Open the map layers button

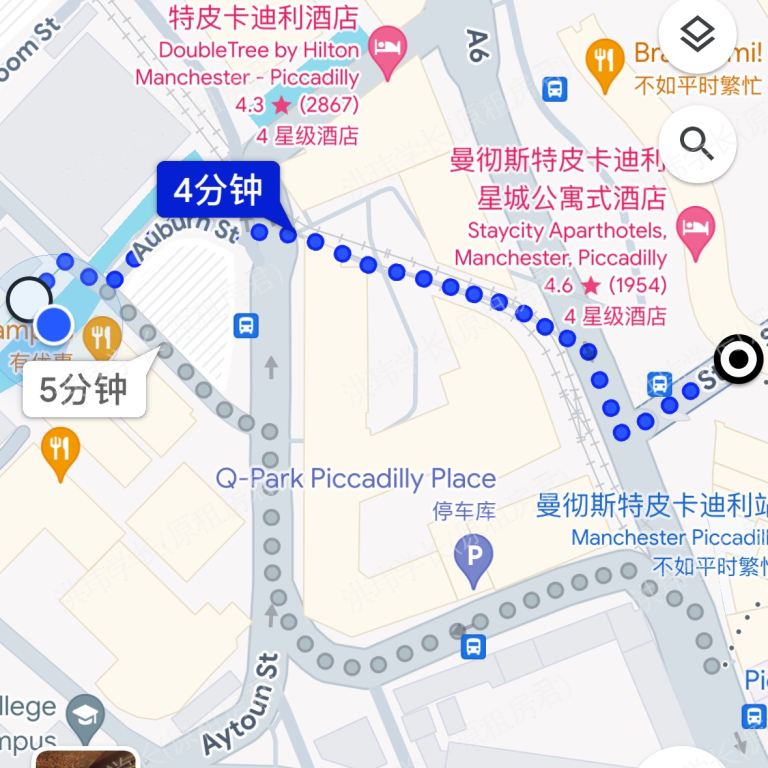pos(697,36)
